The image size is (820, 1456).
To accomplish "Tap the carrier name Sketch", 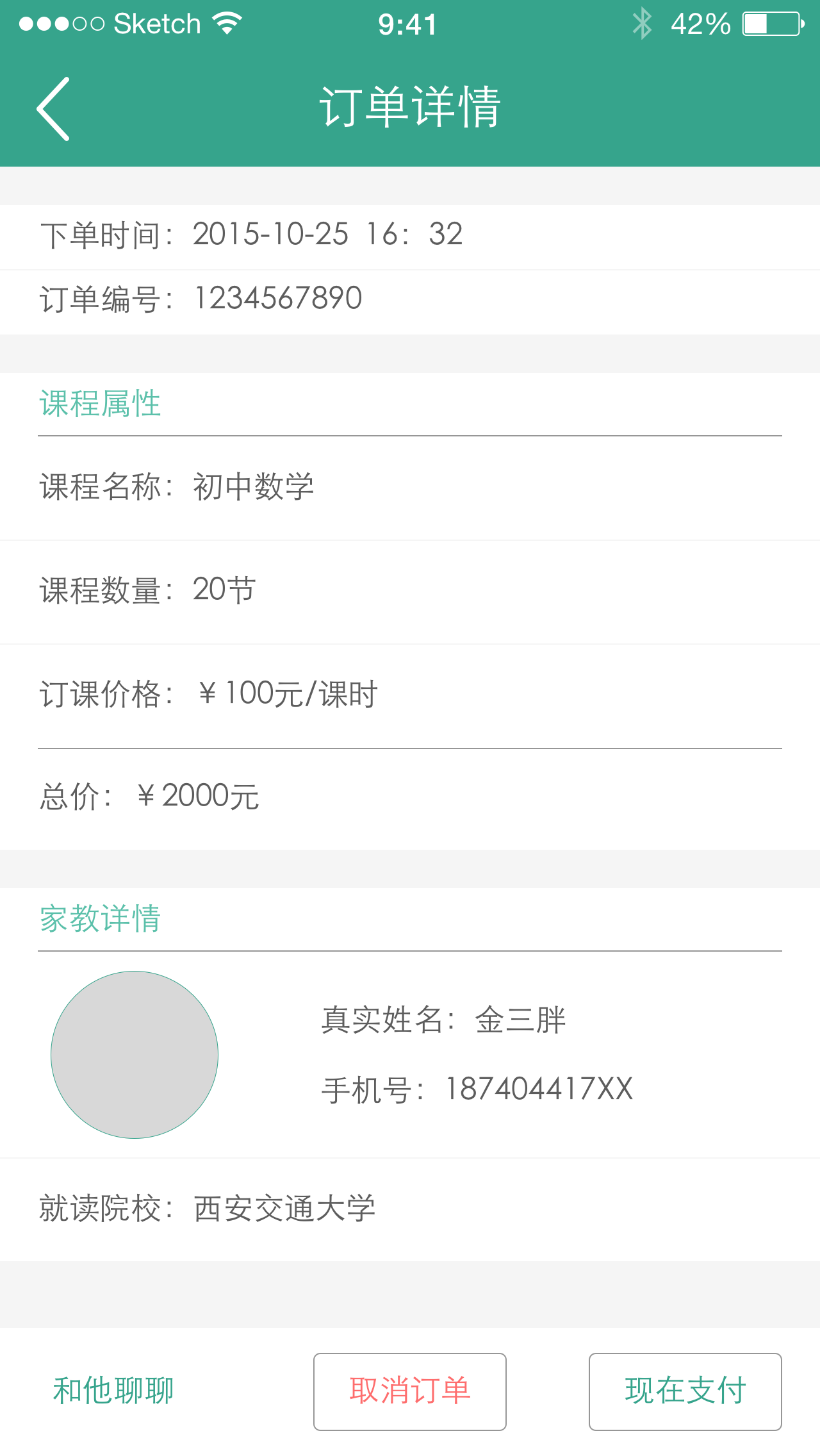I will tap(156, 22).
